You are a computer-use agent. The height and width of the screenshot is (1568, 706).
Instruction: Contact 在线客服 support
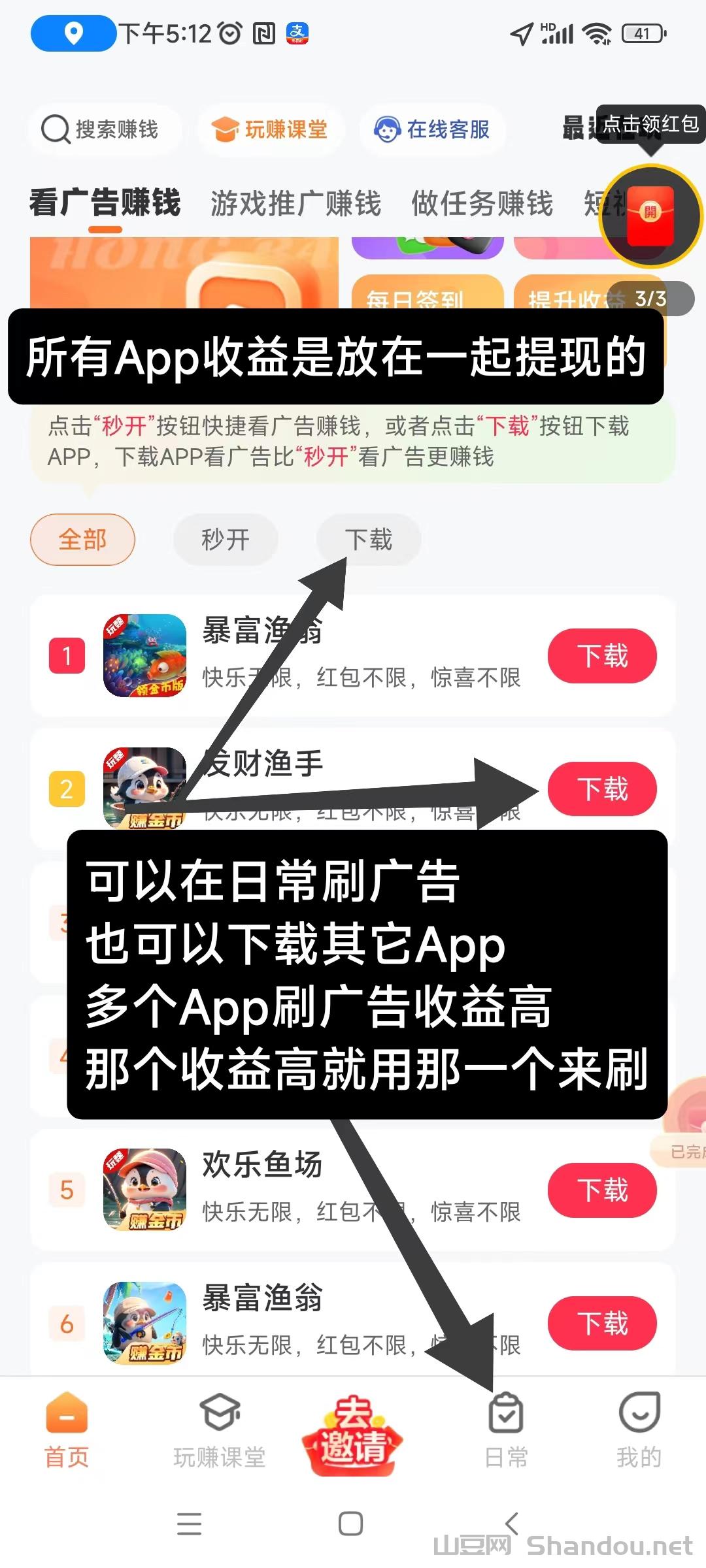(x=432, y=129)
